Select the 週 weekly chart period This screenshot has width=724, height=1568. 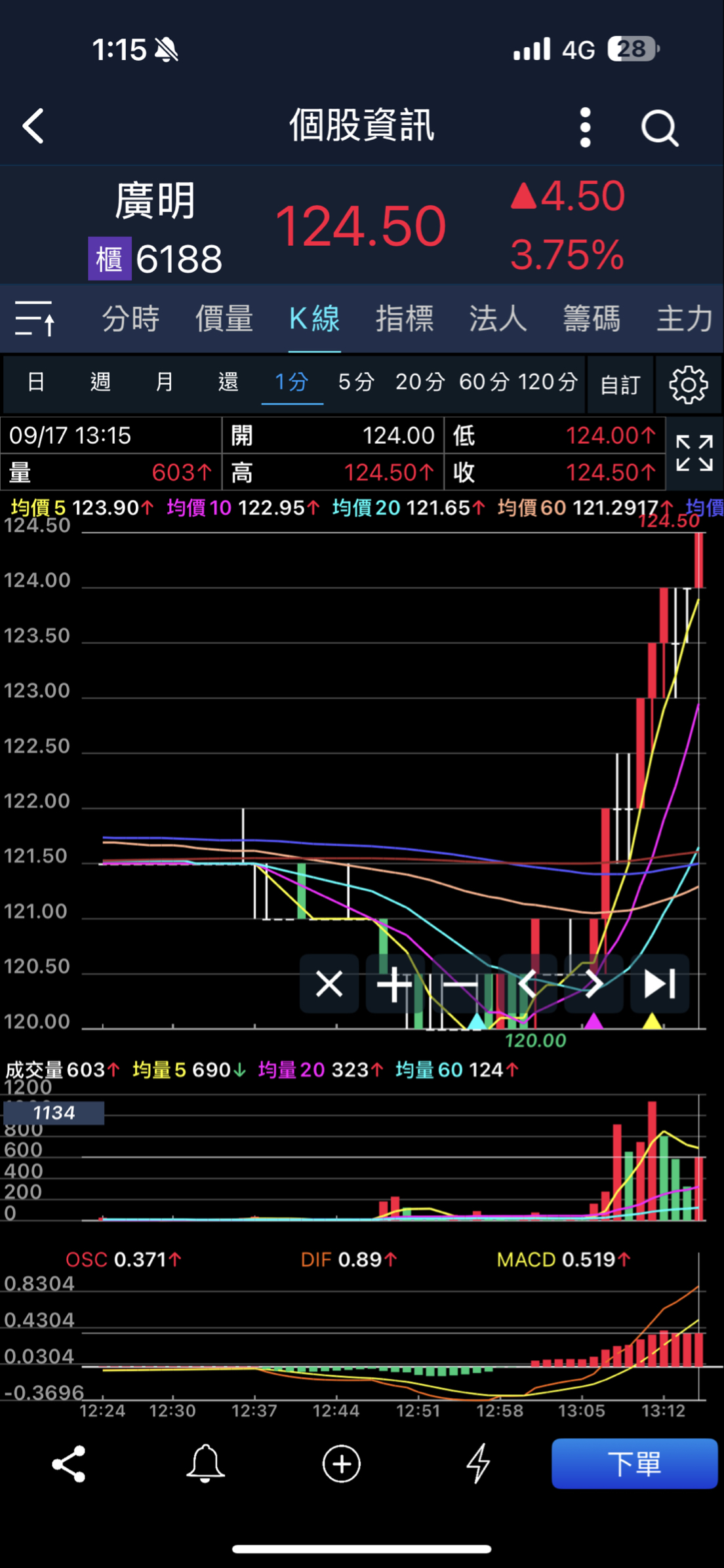[100, 382]
